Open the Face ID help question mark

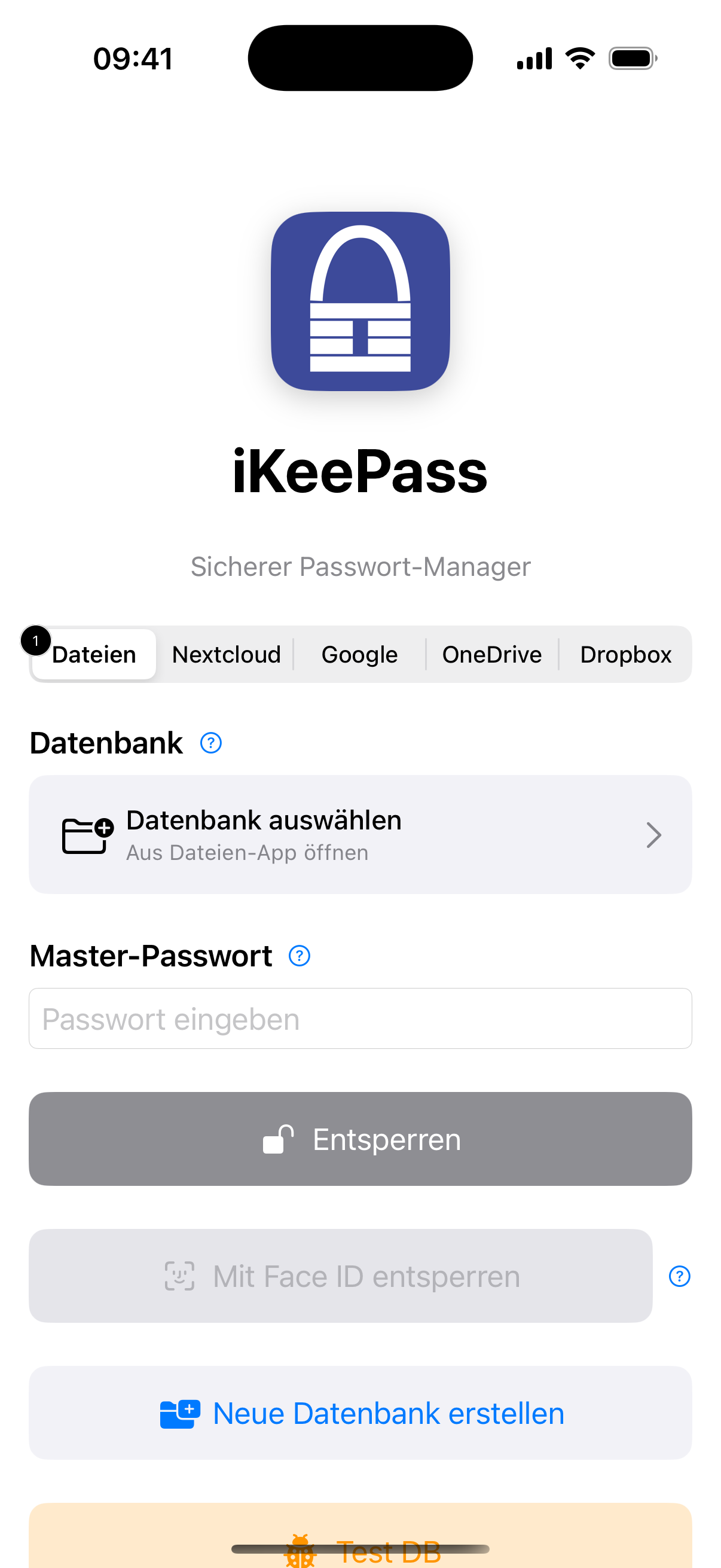click(x=680, y=1276)
